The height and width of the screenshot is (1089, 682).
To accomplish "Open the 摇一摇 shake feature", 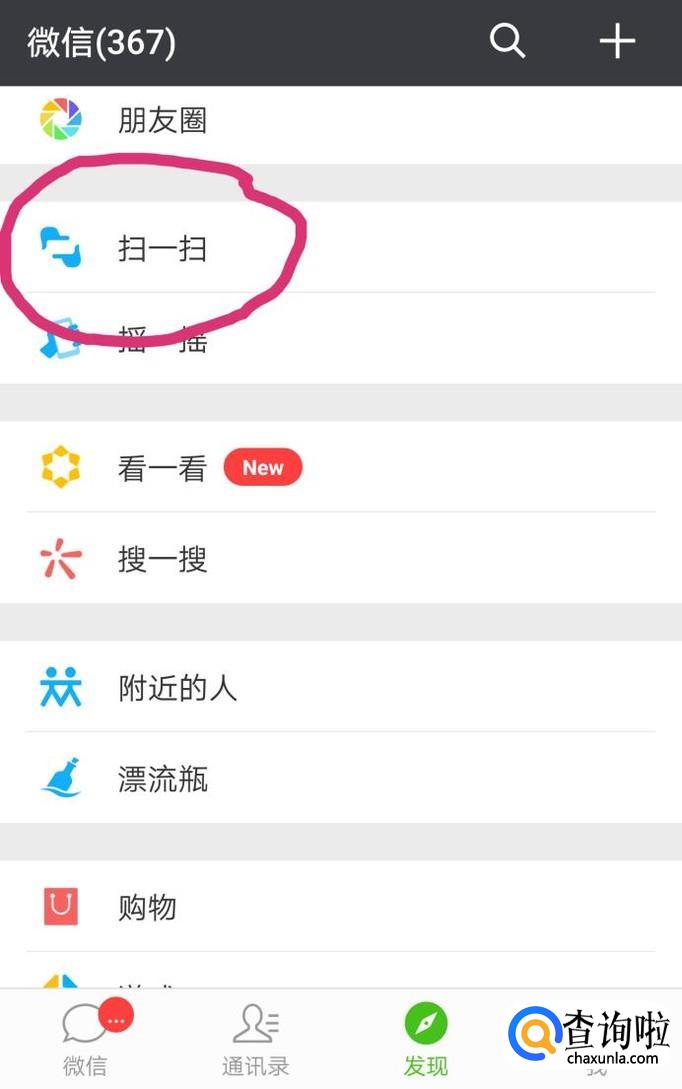I will point(162,340).
